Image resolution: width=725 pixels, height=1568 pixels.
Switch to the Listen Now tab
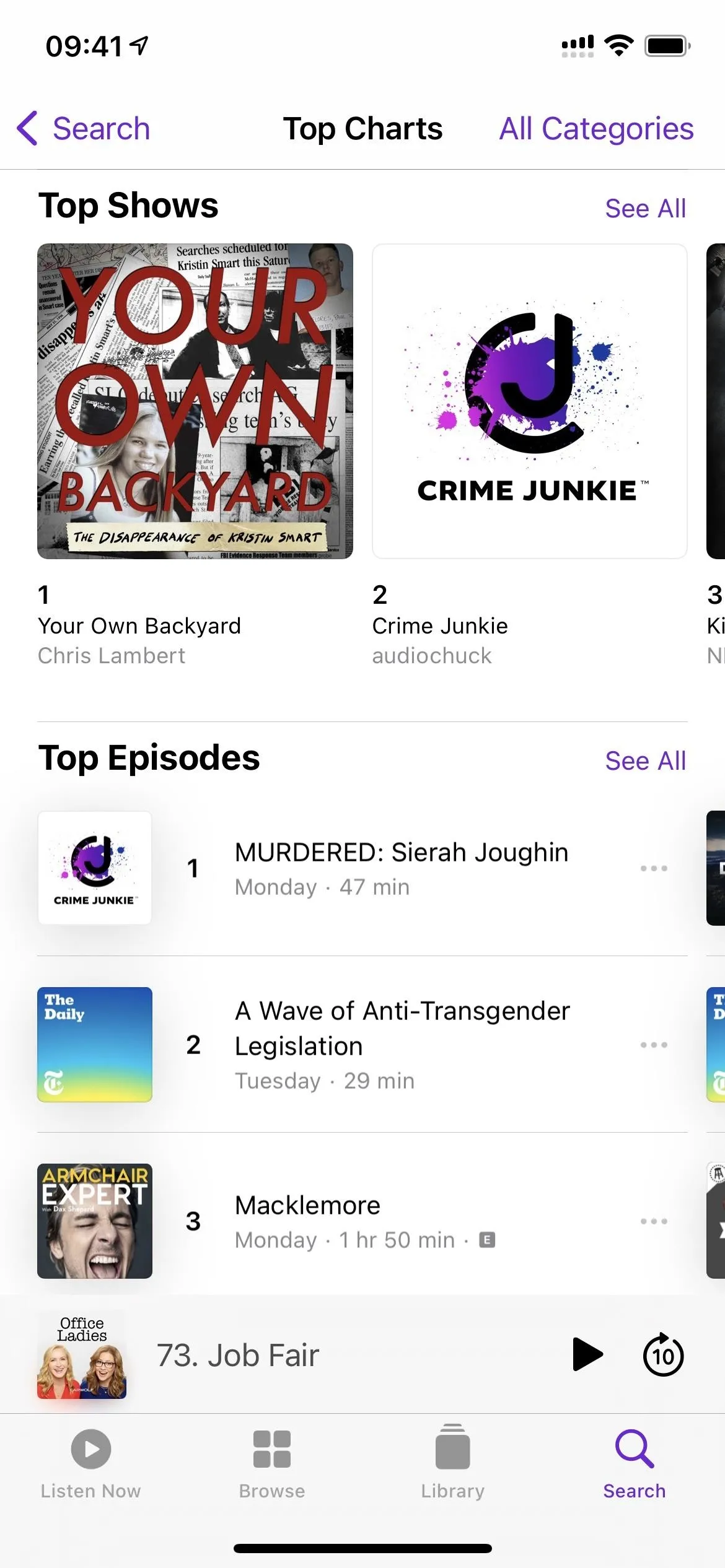point(90,1464)
